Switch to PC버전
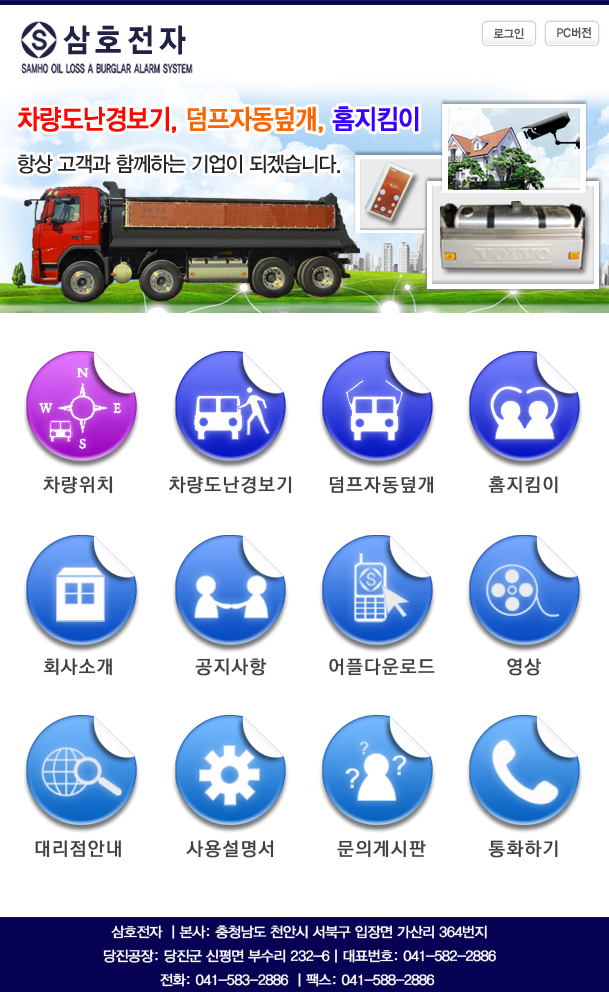 click(572, 33)
